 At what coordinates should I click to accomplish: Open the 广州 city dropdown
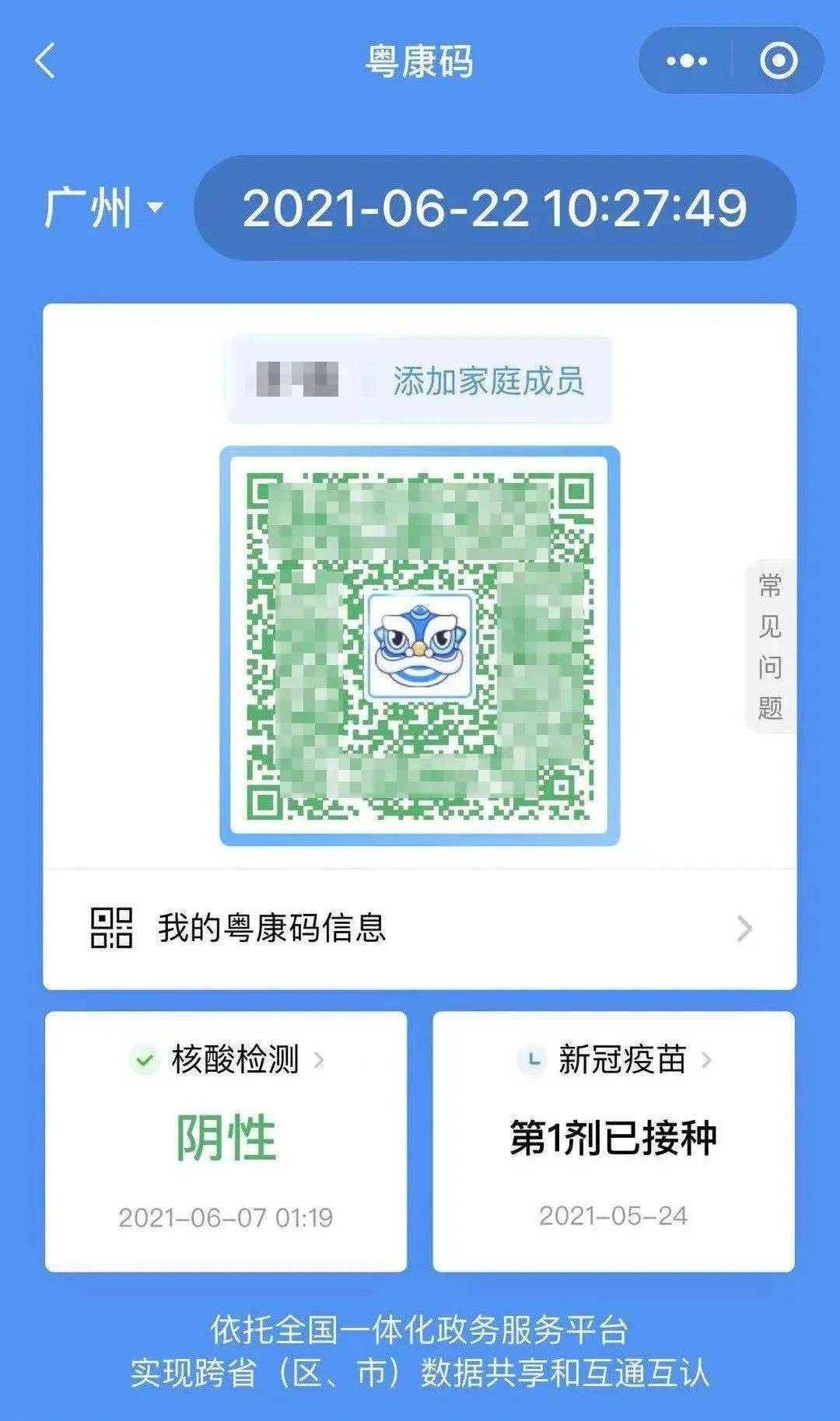tap(103, 208)
